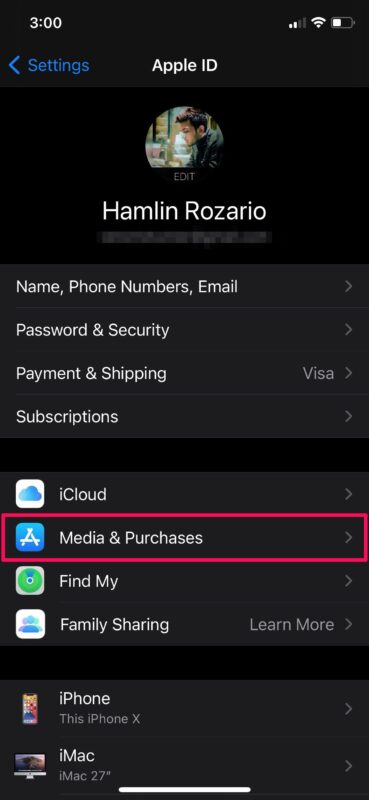Select Media & Purchases
369x800 pixels.
[x=184, y=537]
